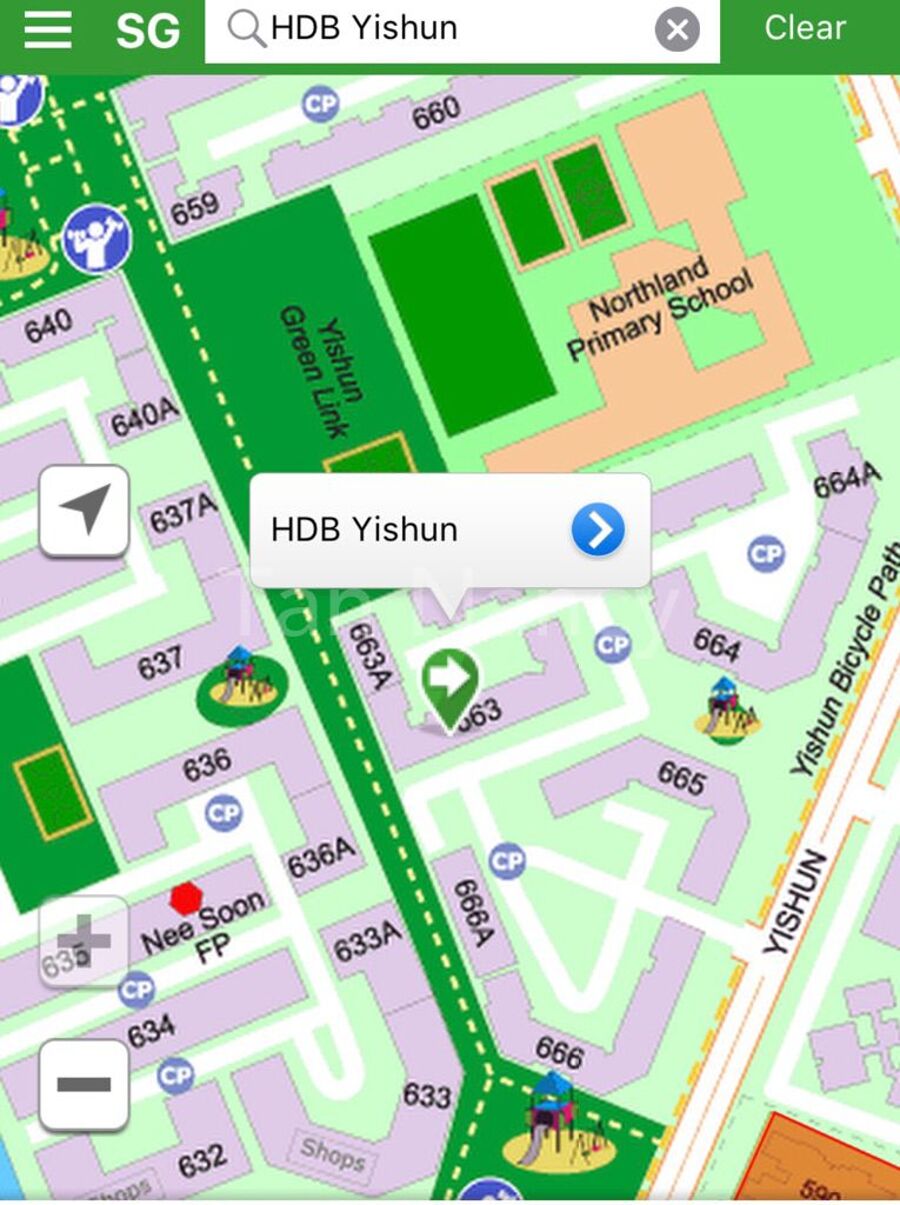Clear the search text with the X icon
This screenshot has width=900, height=1205.
(677, 31)
